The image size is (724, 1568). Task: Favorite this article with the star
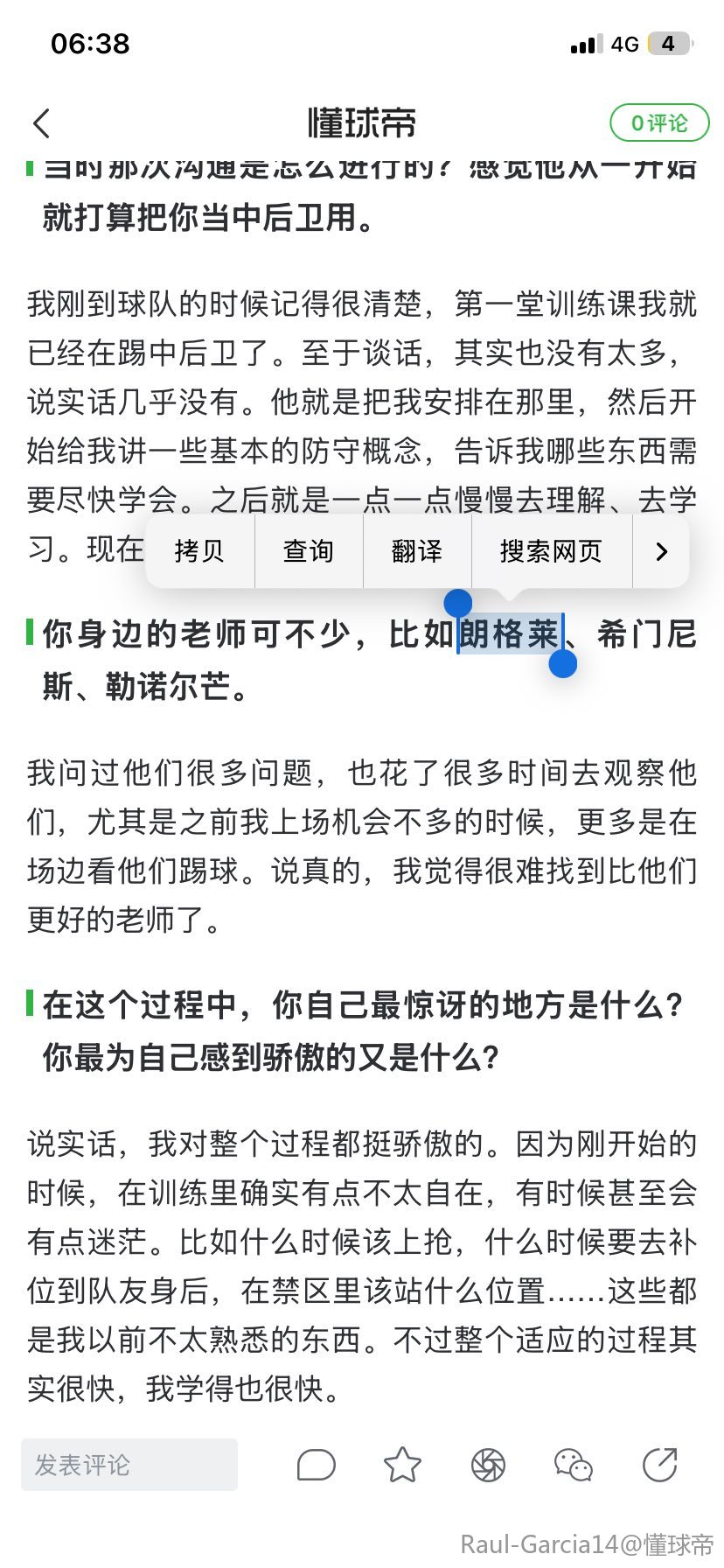(x=402, y=1465)
